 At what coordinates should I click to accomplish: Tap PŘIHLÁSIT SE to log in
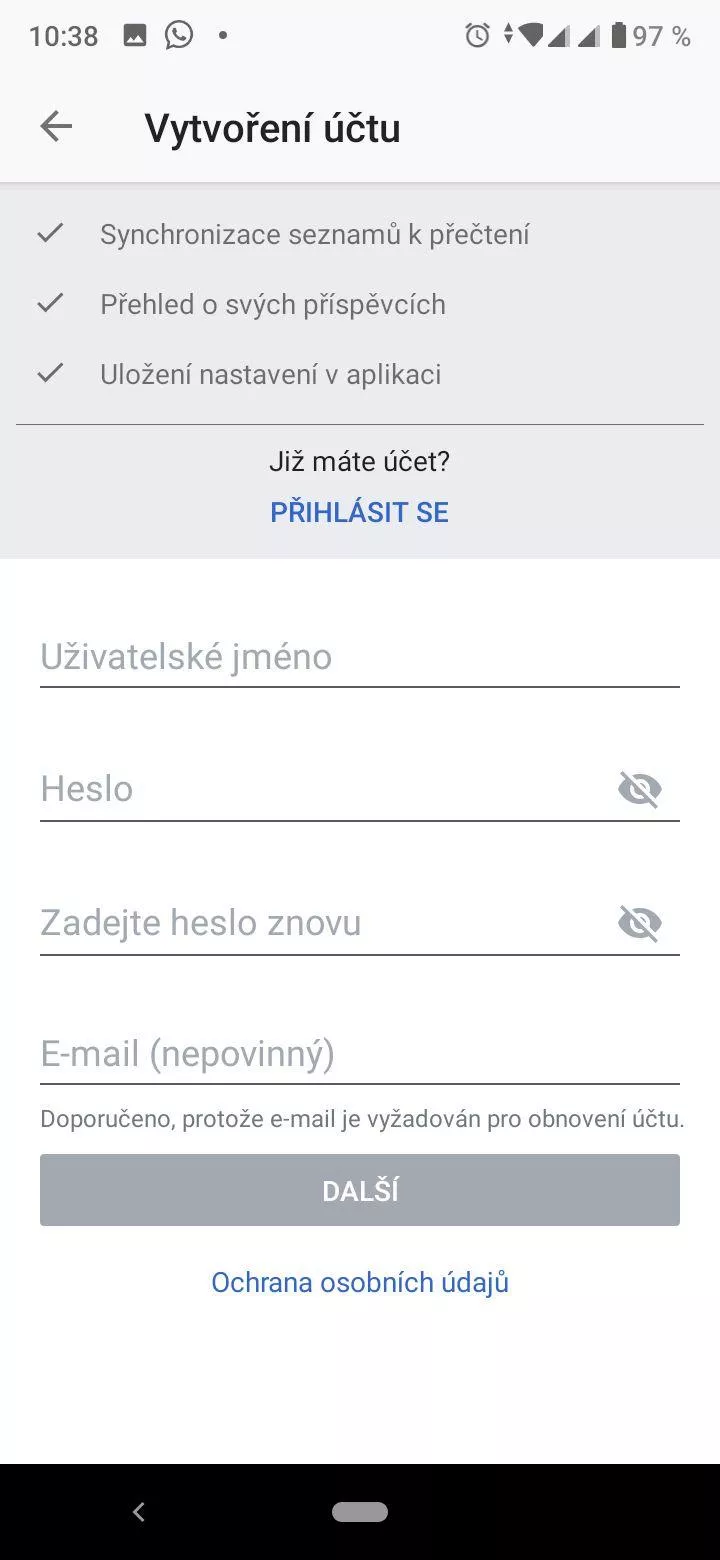click(360, 512)
